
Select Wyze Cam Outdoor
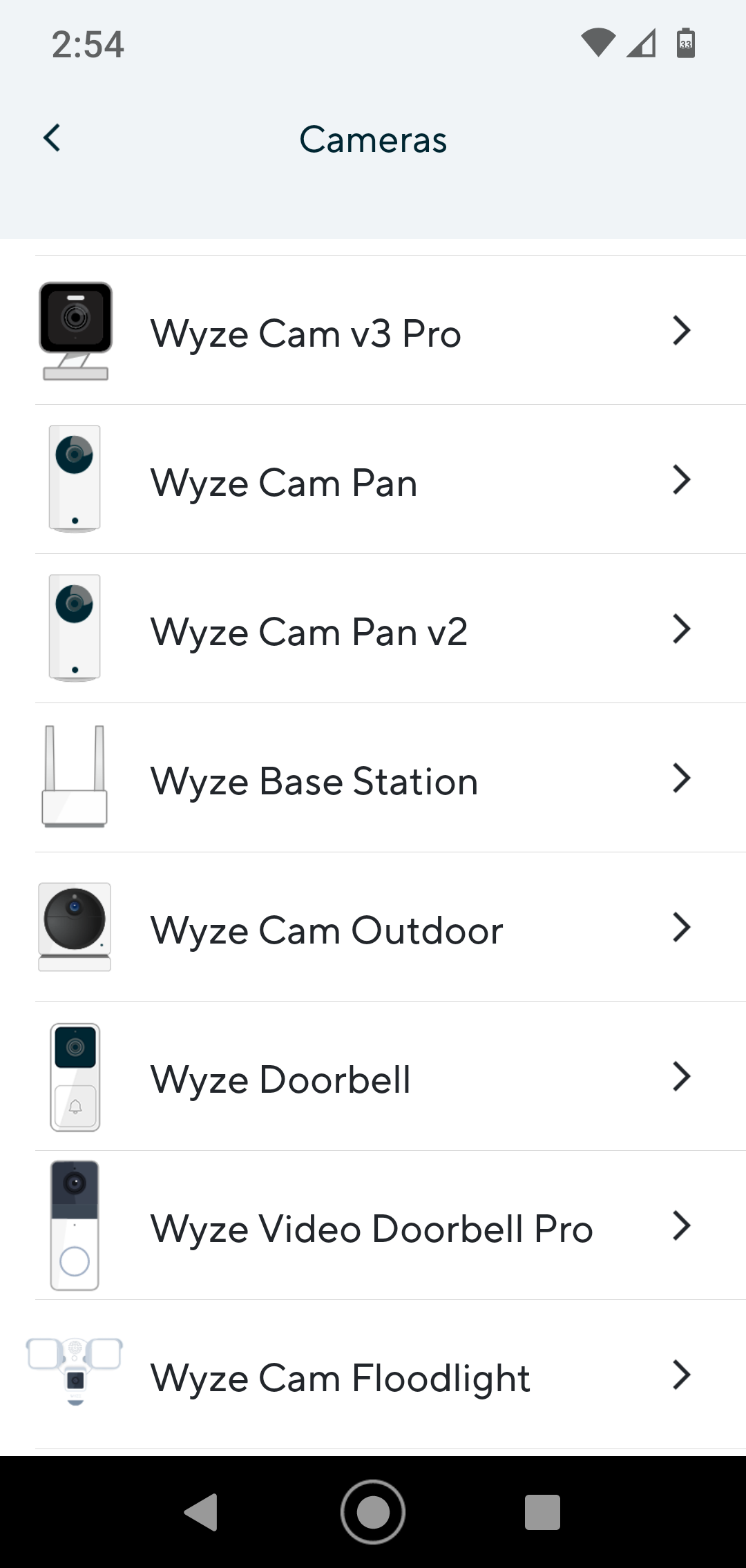373,928
